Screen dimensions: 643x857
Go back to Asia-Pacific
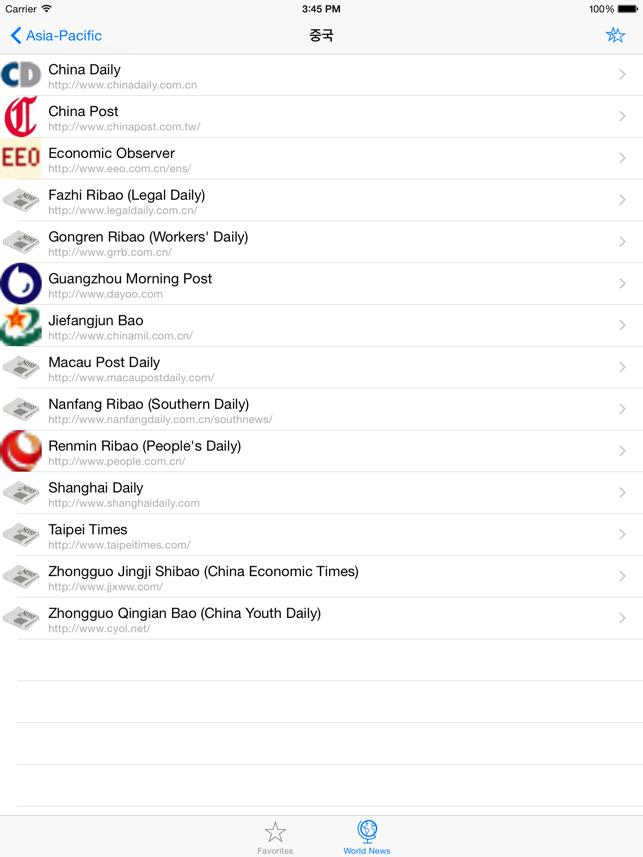(56, 36)
